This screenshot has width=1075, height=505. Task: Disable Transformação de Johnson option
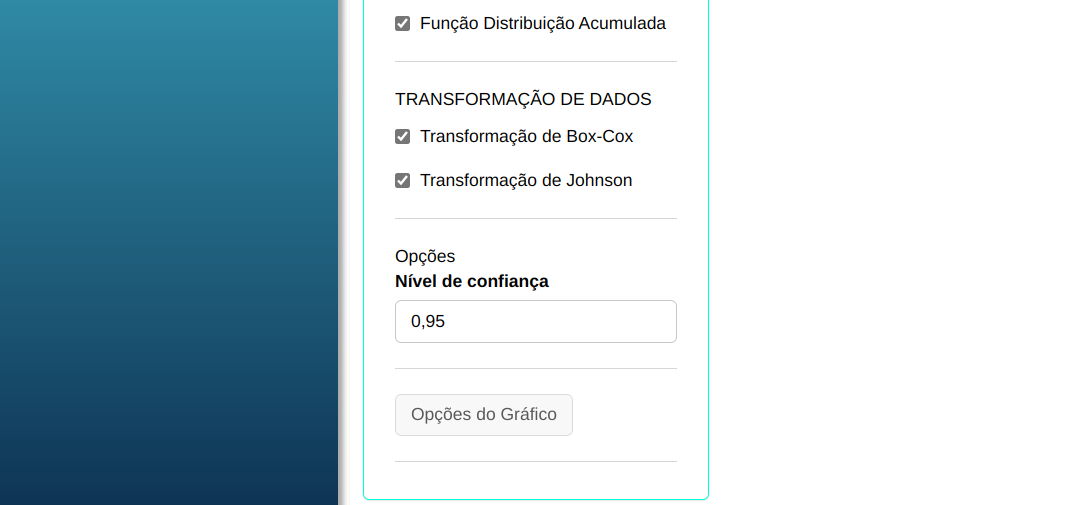click(x=403, y=181)
